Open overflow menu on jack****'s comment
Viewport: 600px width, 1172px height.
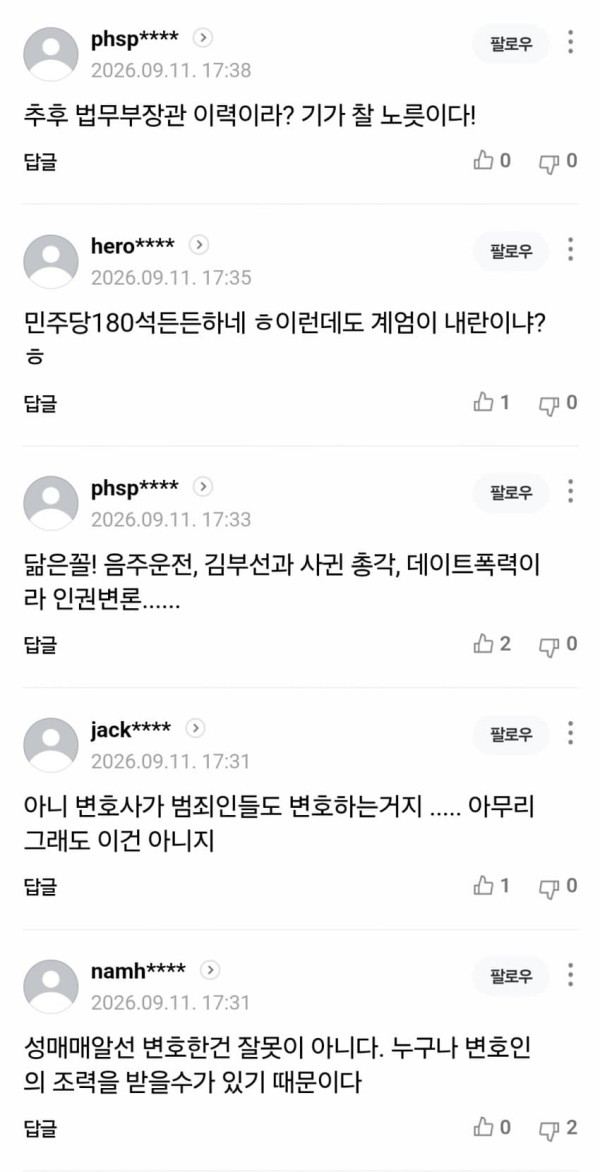[x=570, y=734]
